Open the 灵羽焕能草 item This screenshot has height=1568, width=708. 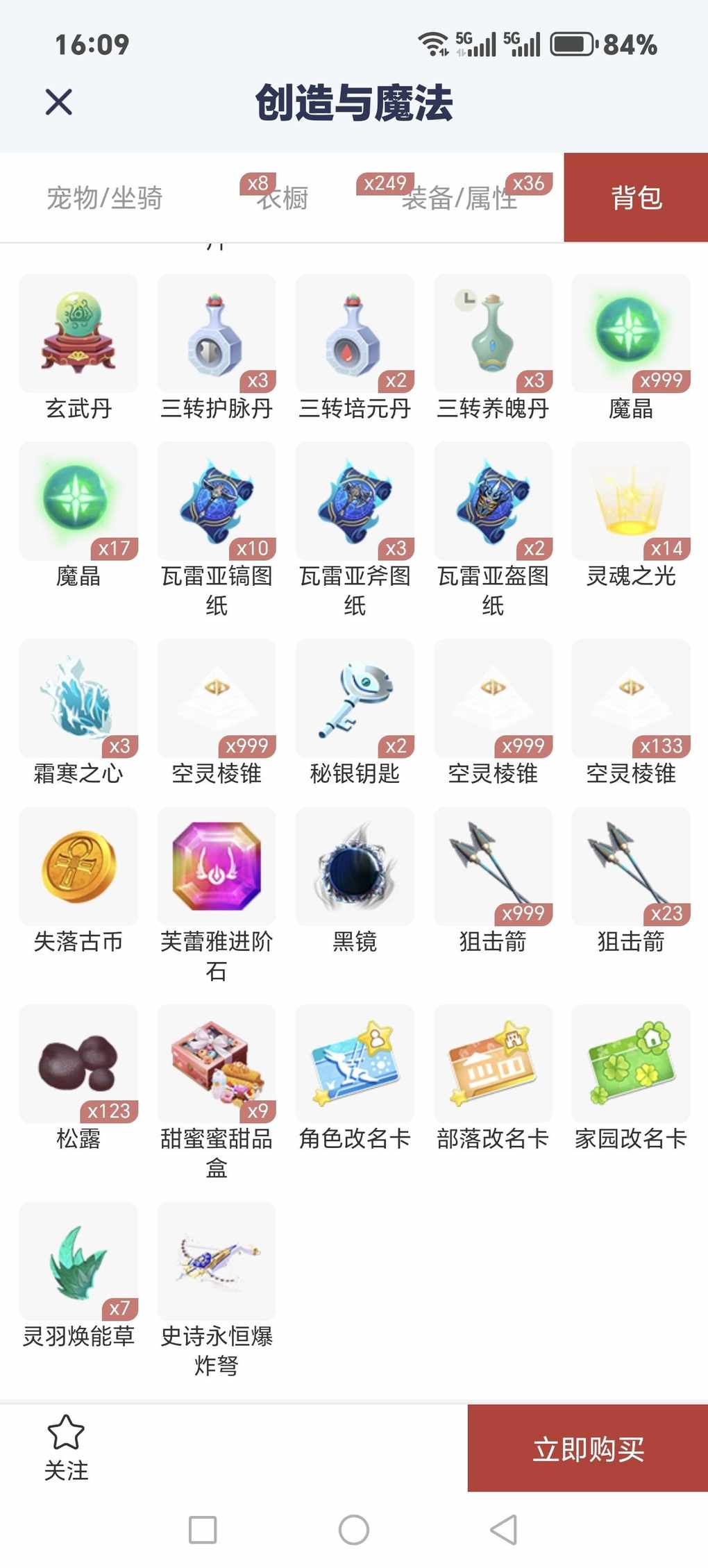point(78,1261)
